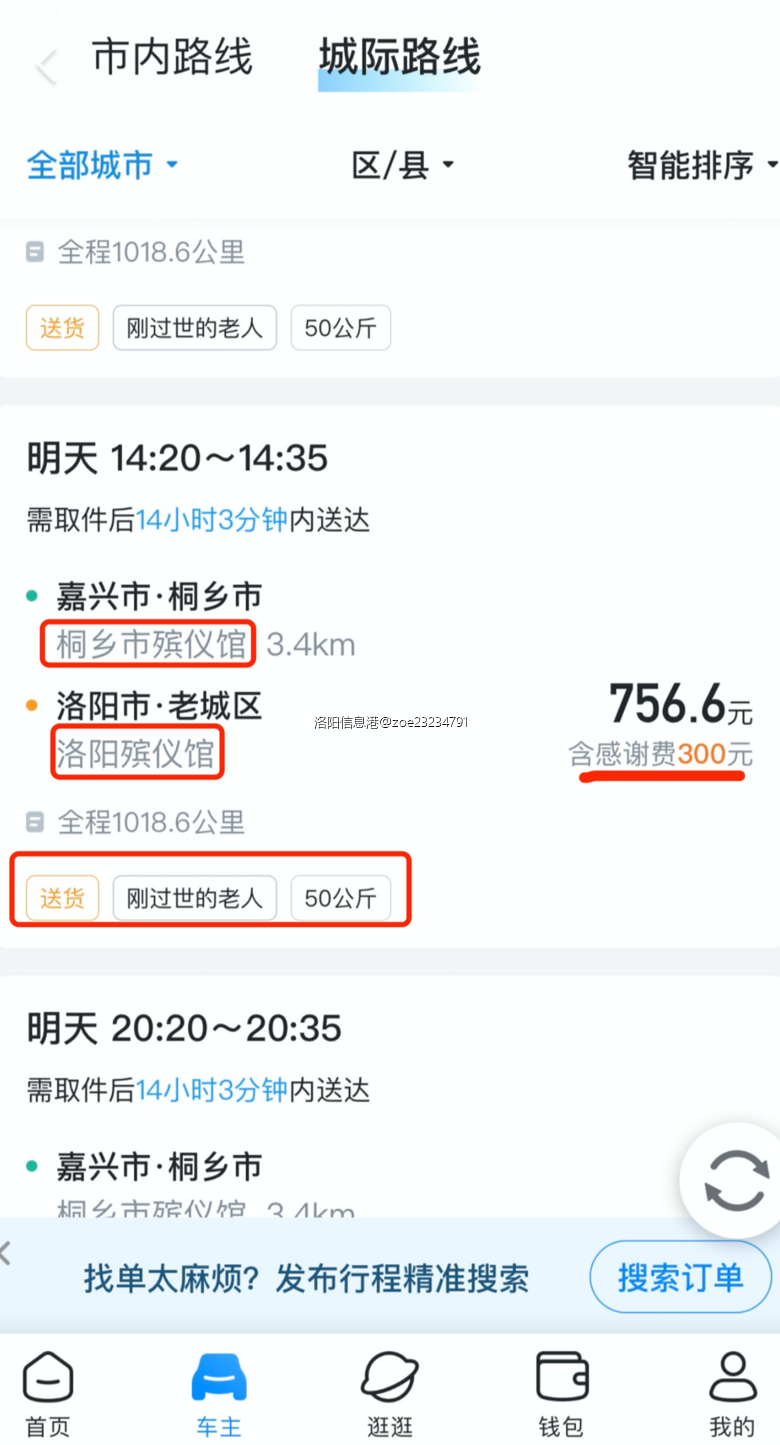Open the 智能排序 sorting dropdown

coord(701,164)
